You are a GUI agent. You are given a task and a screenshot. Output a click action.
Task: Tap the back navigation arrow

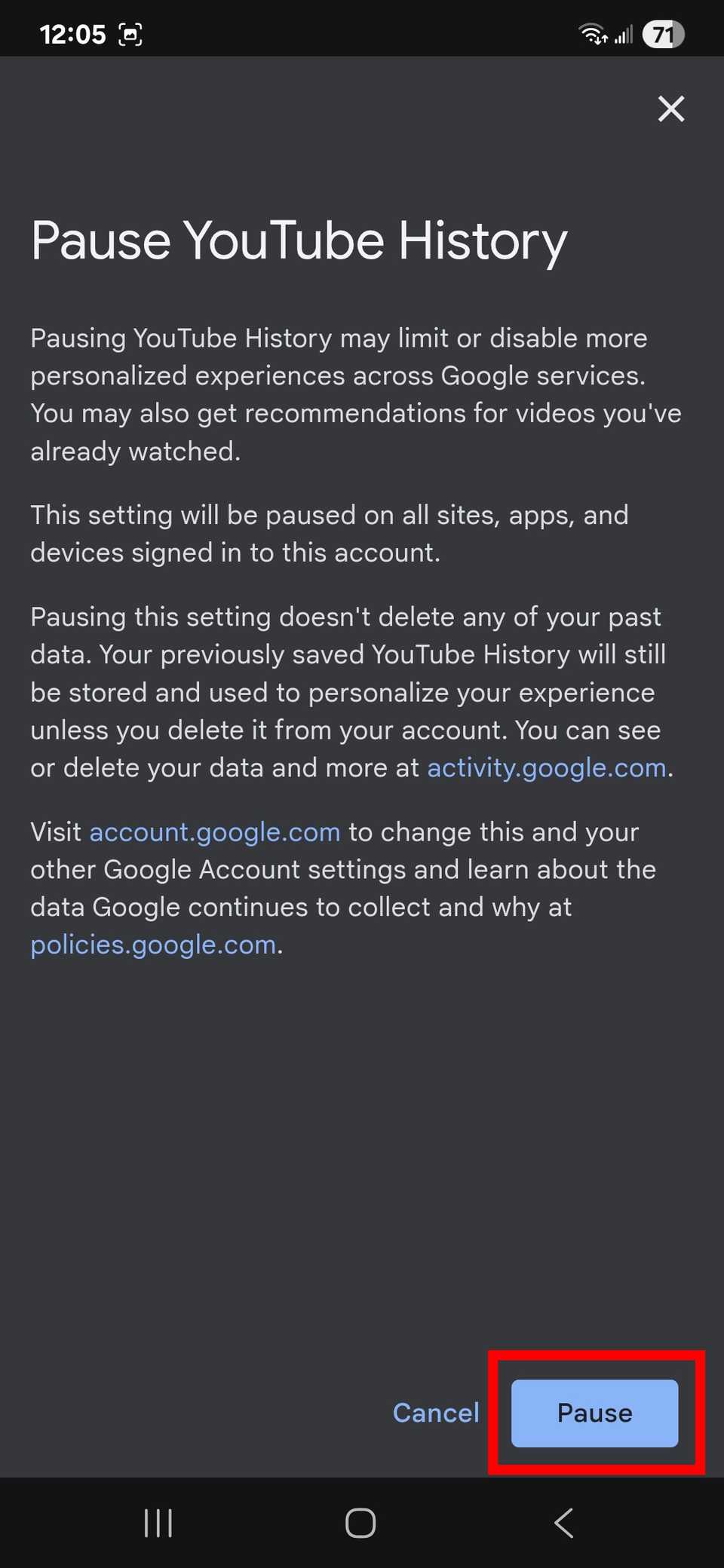563,1523
